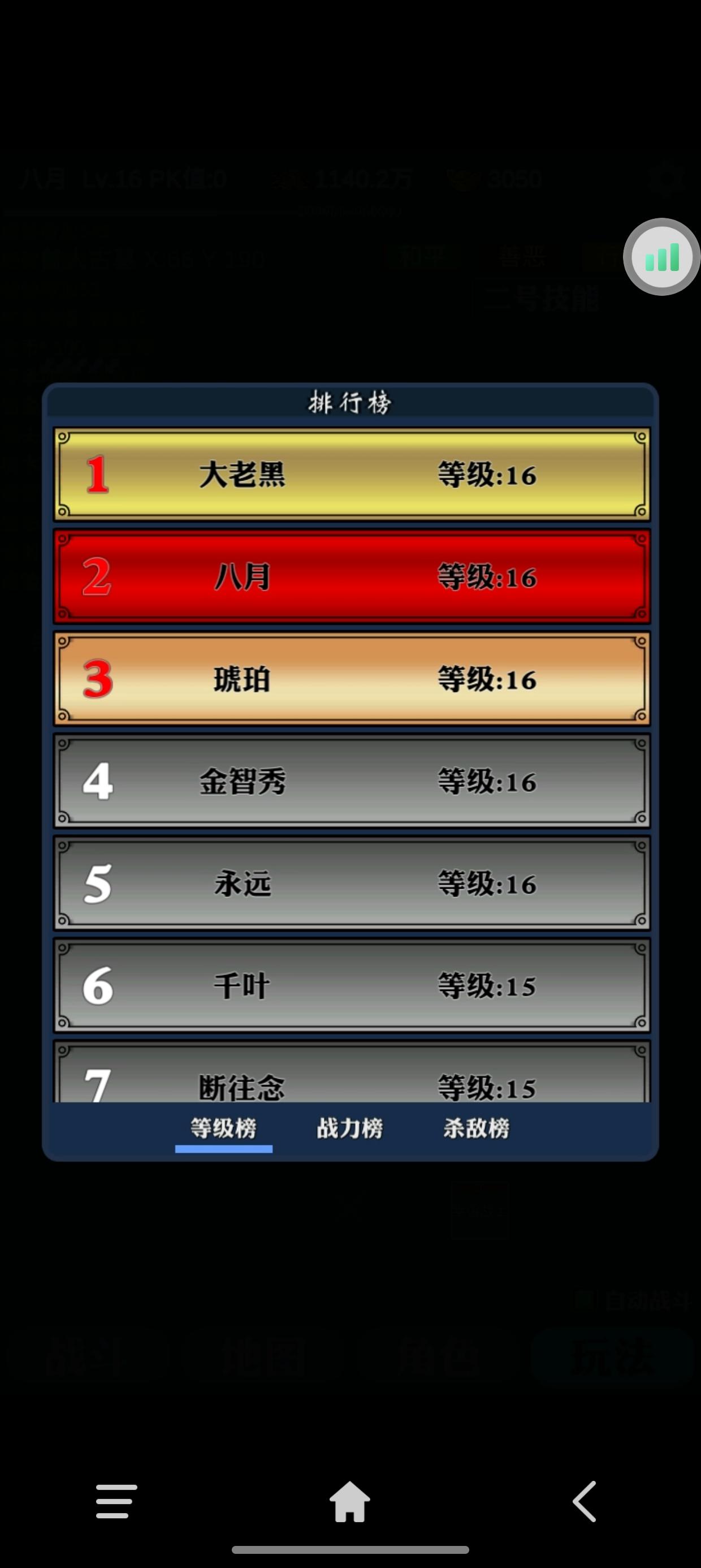Image resolution: width=701 pixels, height=1568 pixels.
Task: Tap the red highlighted leaderboard row
Action: pyautogui.click(x=350, y=578)
